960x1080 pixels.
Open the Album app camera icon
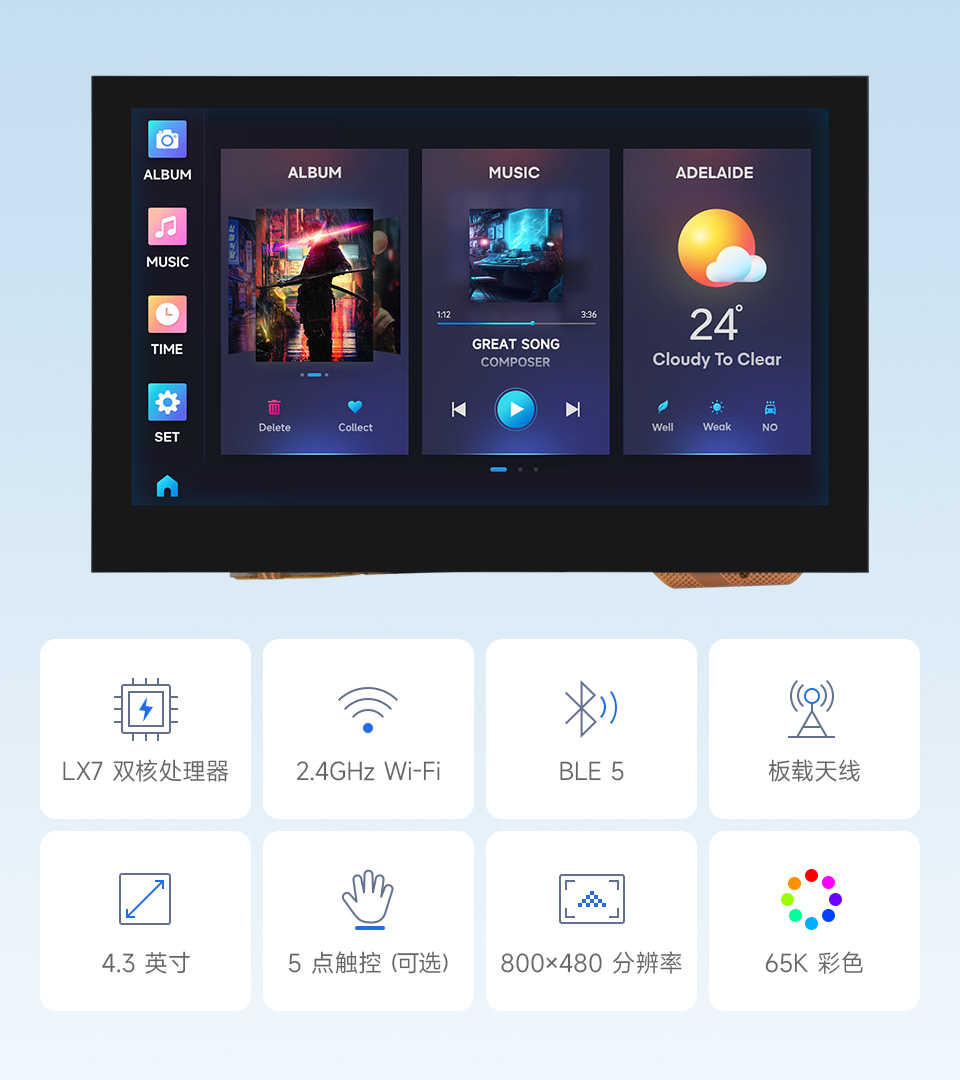(x=166, y=140)
